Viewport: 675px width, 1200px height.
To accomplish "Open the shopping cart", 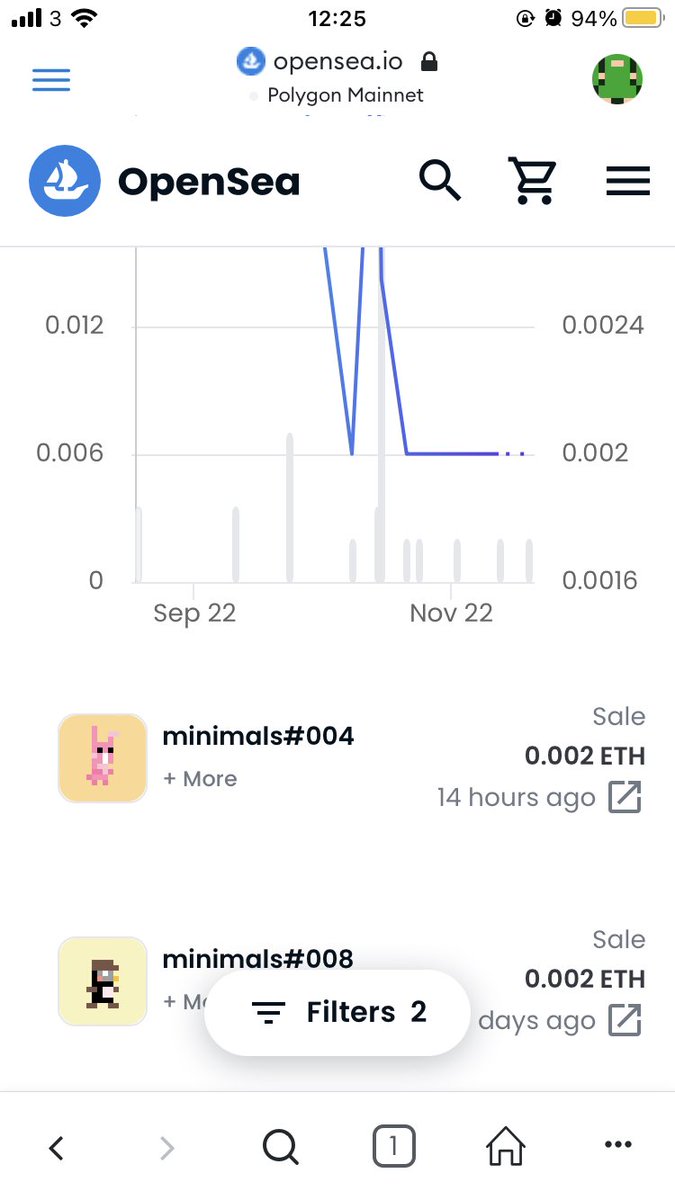I will tap(532, 181).
